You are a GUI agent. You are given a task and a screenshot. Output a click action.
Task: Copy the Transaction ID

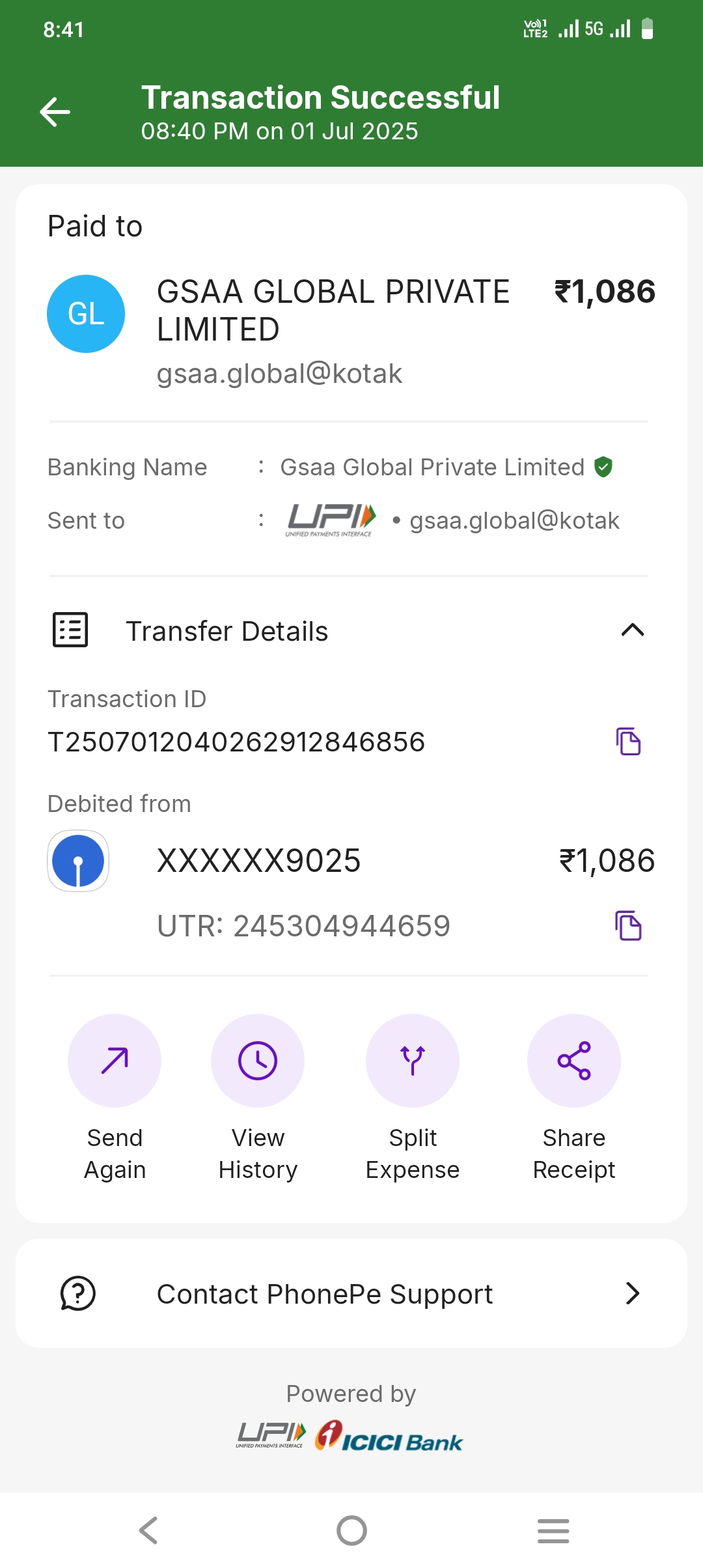tap(628, 742)
